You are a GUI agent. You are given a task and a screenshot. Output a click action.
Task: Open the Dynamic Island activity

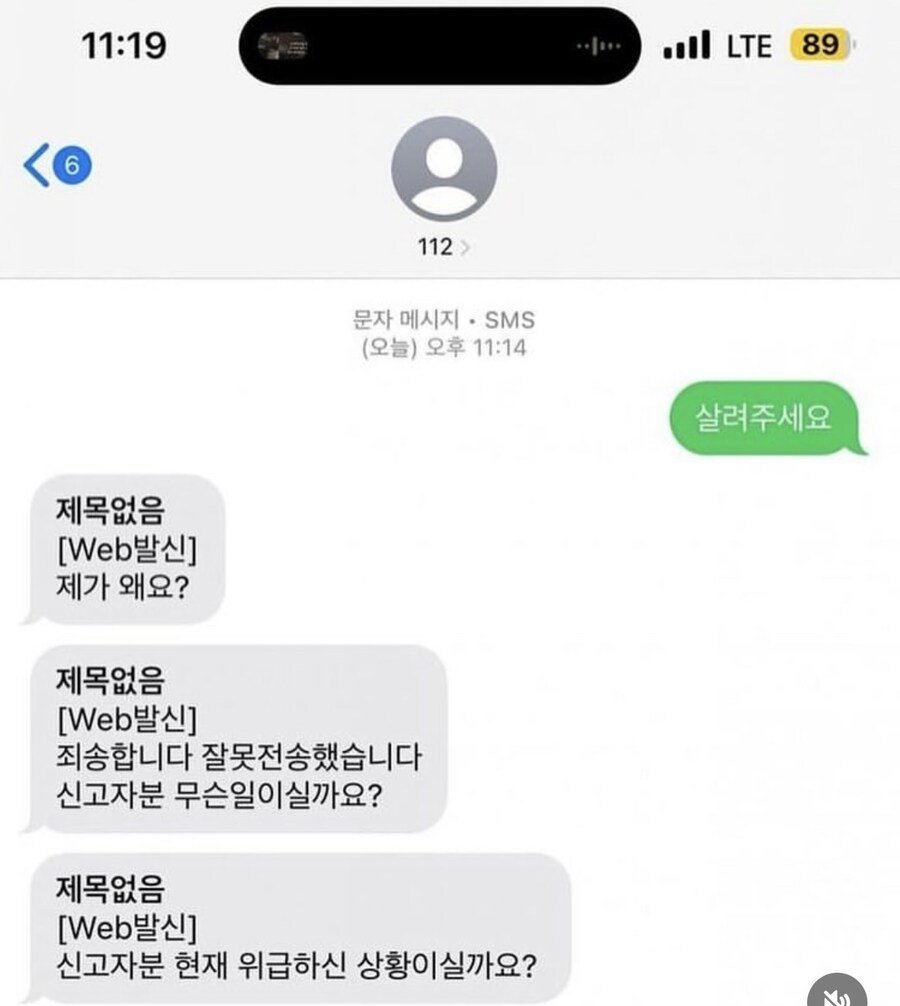point(439,46)
